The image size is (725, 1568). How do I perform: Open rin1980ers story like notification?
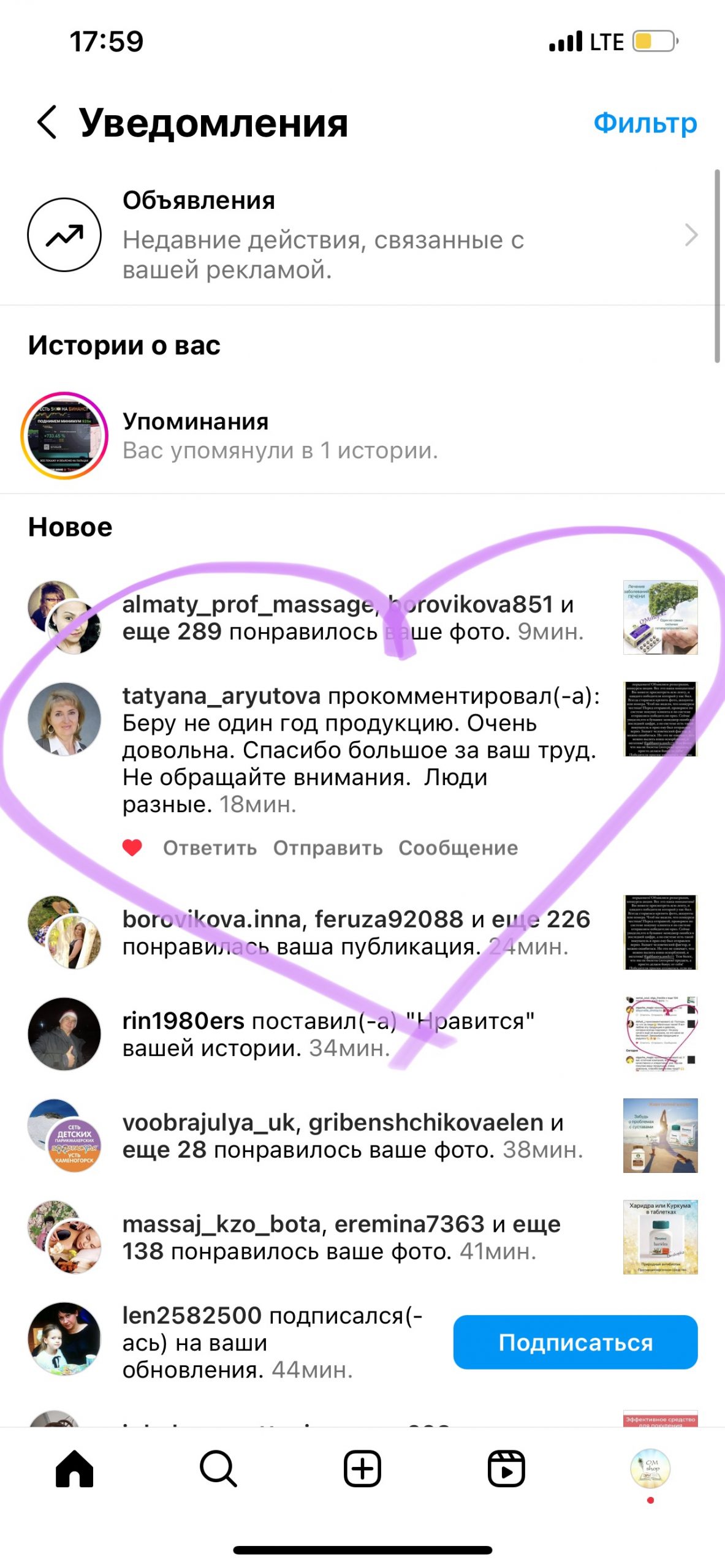(x=328, y=1034)
